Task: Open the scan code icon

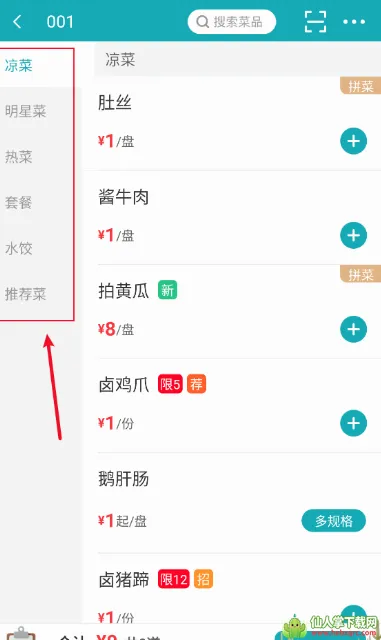Action: click(315, 22)
